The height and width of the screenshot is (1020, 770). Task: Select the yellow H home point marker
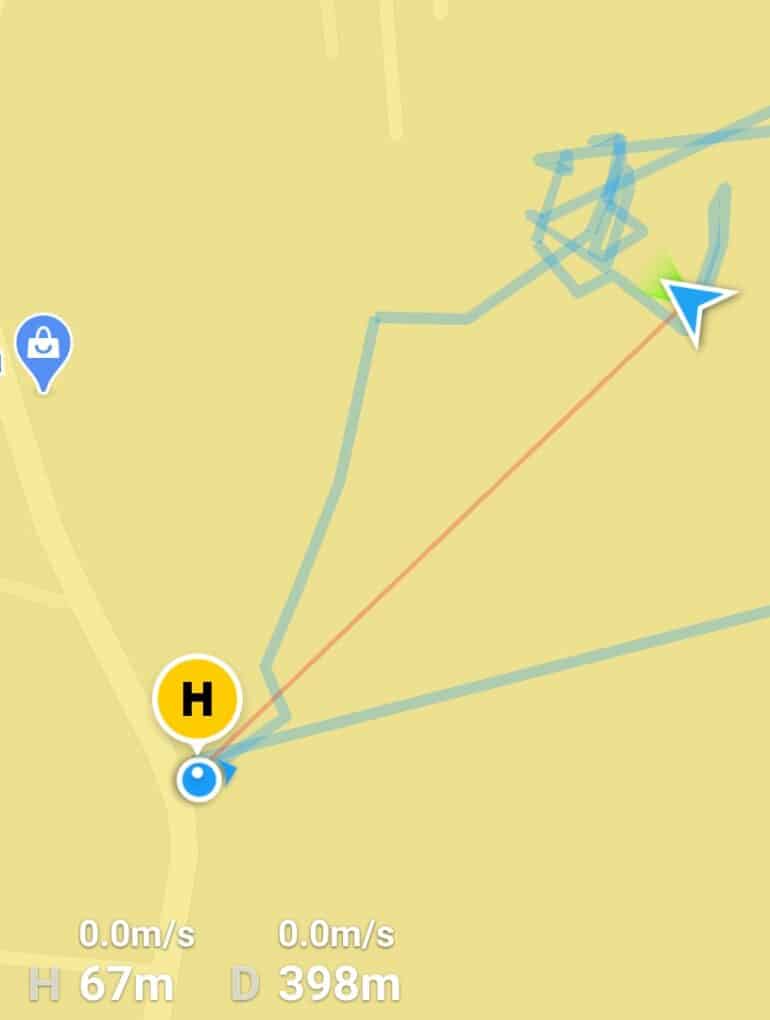click(x=196, y=698)
